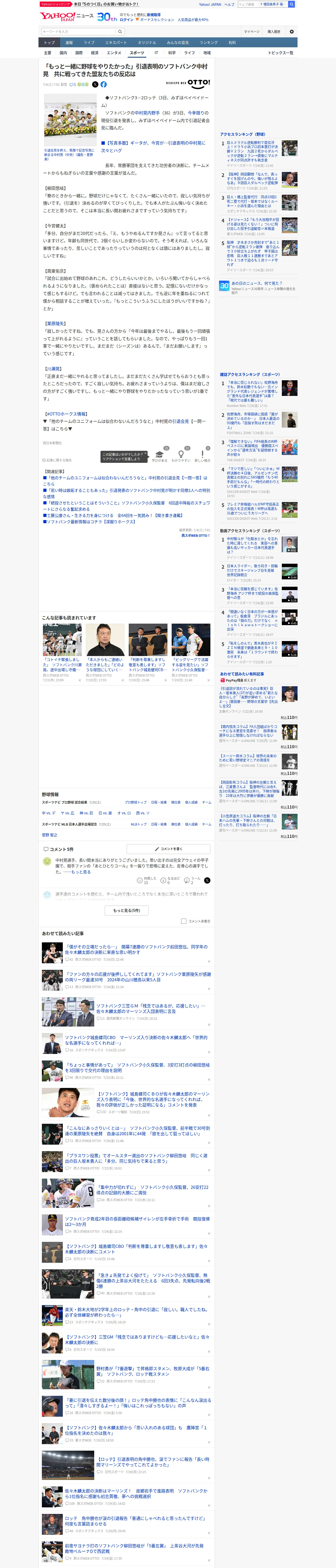This screenshot has width=336, height=1568.
Task: Click the ログイン link
Action: 126,20
